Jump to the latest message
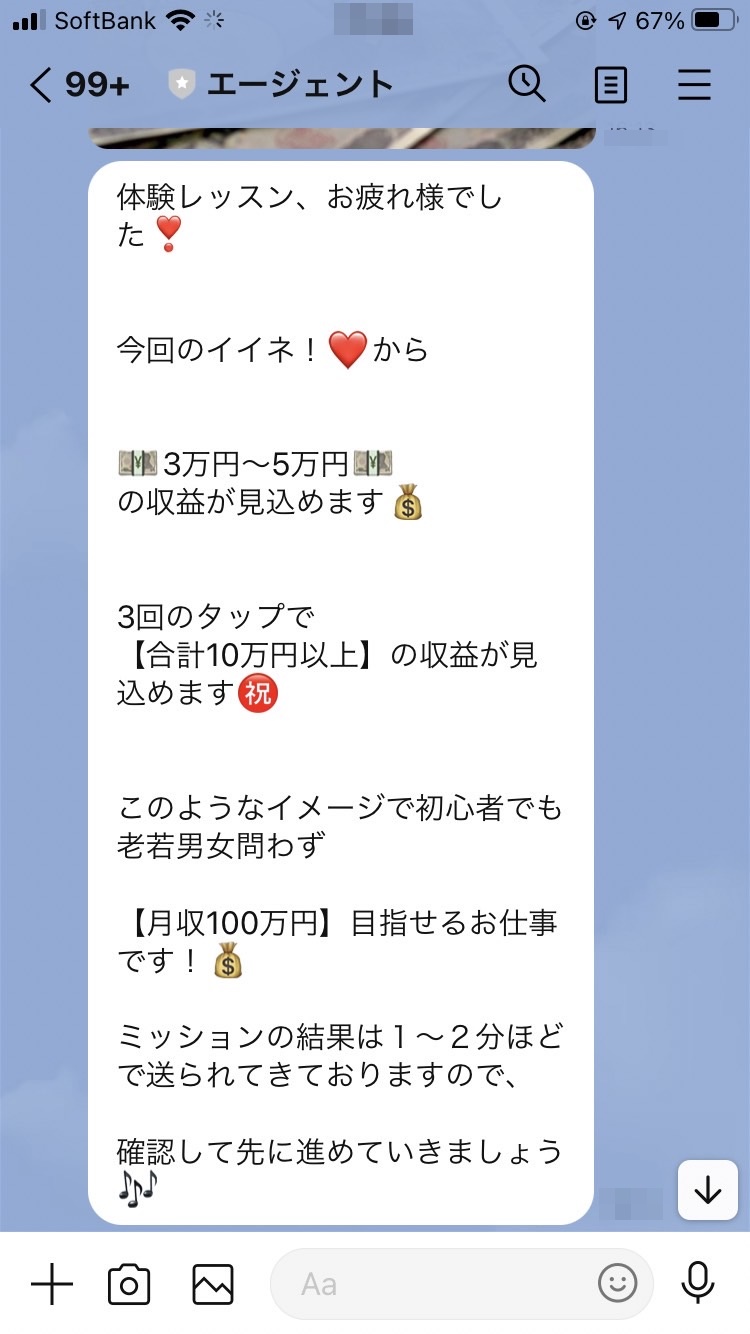Screen dimensions: 750x1334 pyautogui.click(x=707, y=1190)
